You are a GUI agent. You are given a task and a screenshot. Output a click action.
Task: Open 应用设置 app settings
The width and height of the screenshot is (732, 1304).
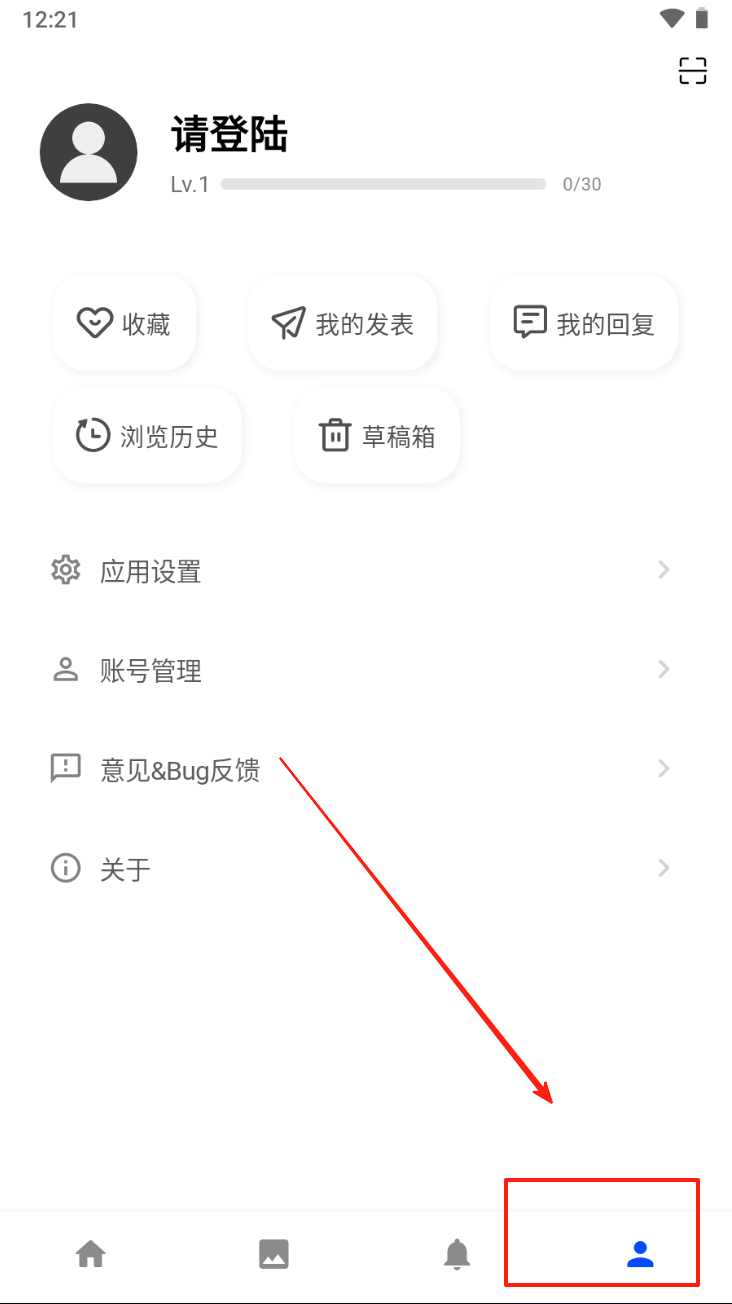coord(360,571)
